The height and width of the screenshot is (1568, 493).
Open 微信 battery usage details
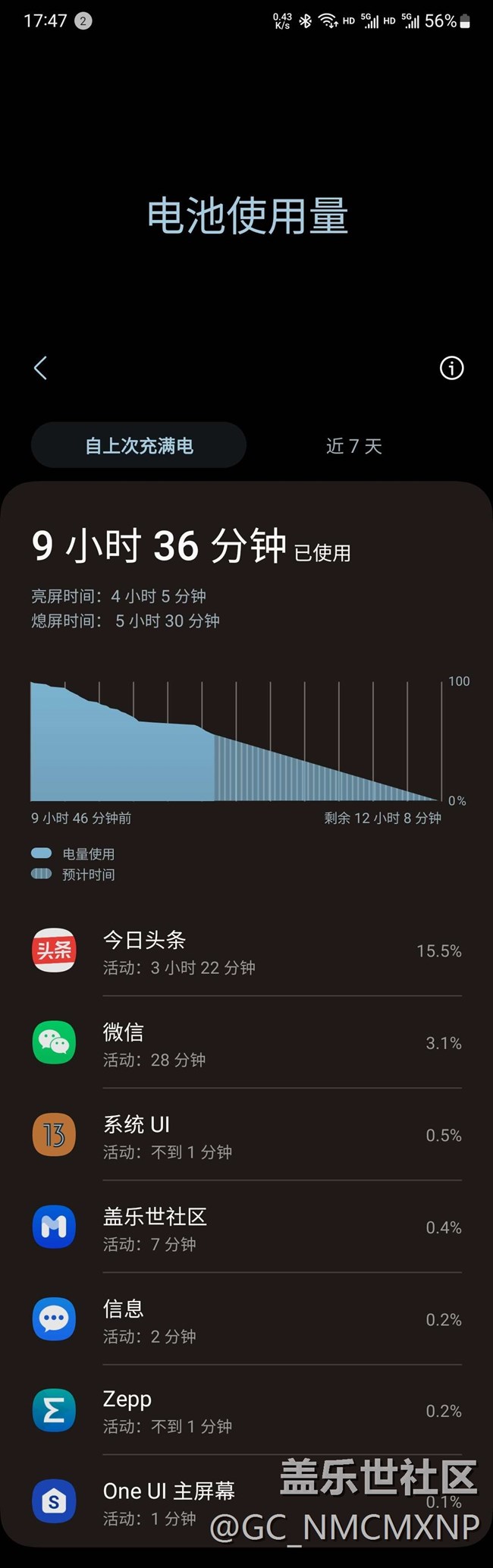[x=246, y=1043]
